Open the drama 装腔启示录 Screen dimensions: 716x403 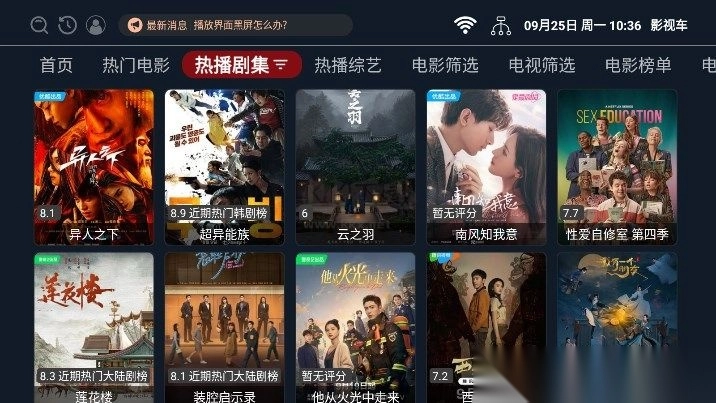[x=225, y=325]
